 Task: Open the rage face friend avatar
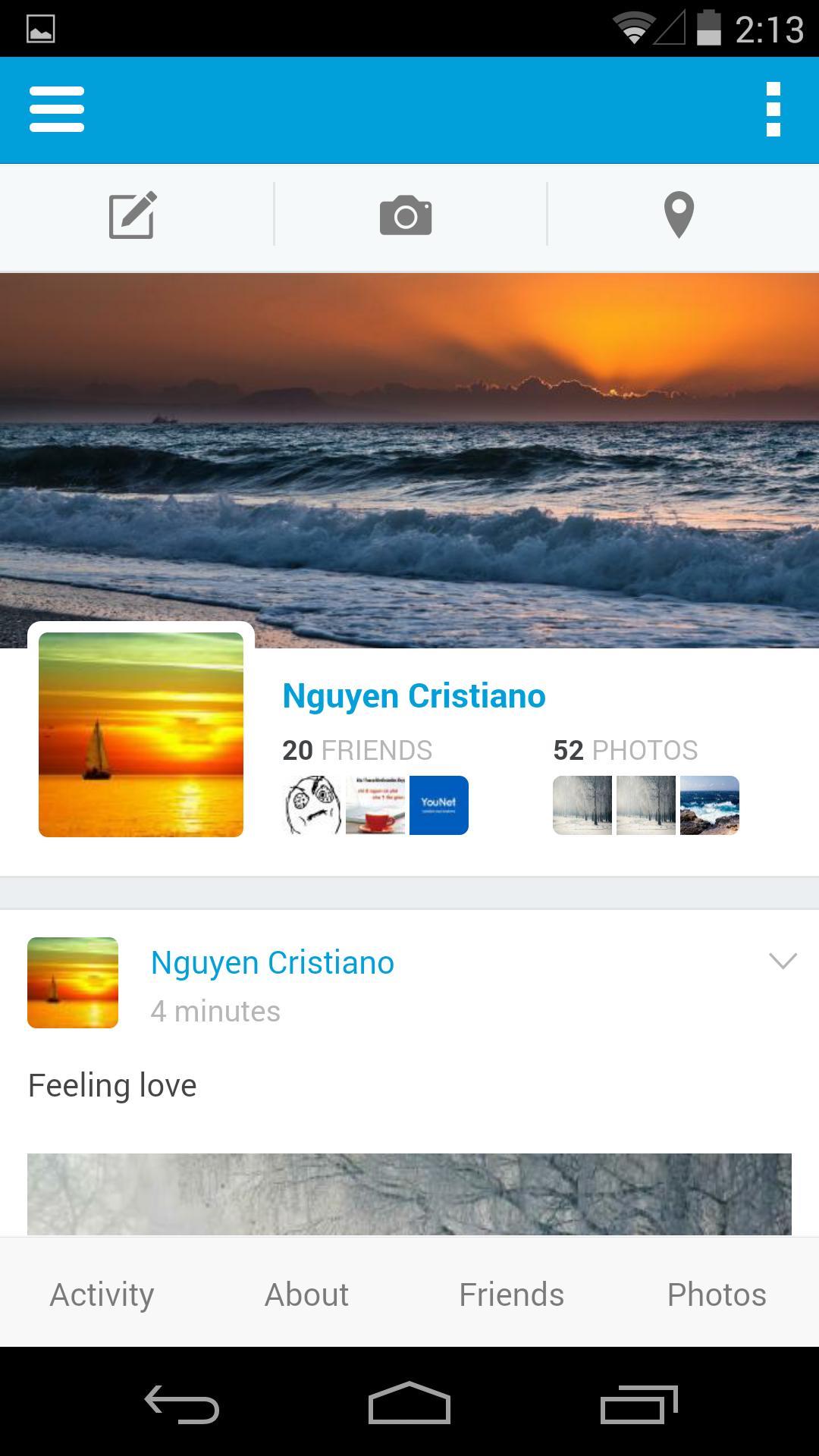(312, 805)
